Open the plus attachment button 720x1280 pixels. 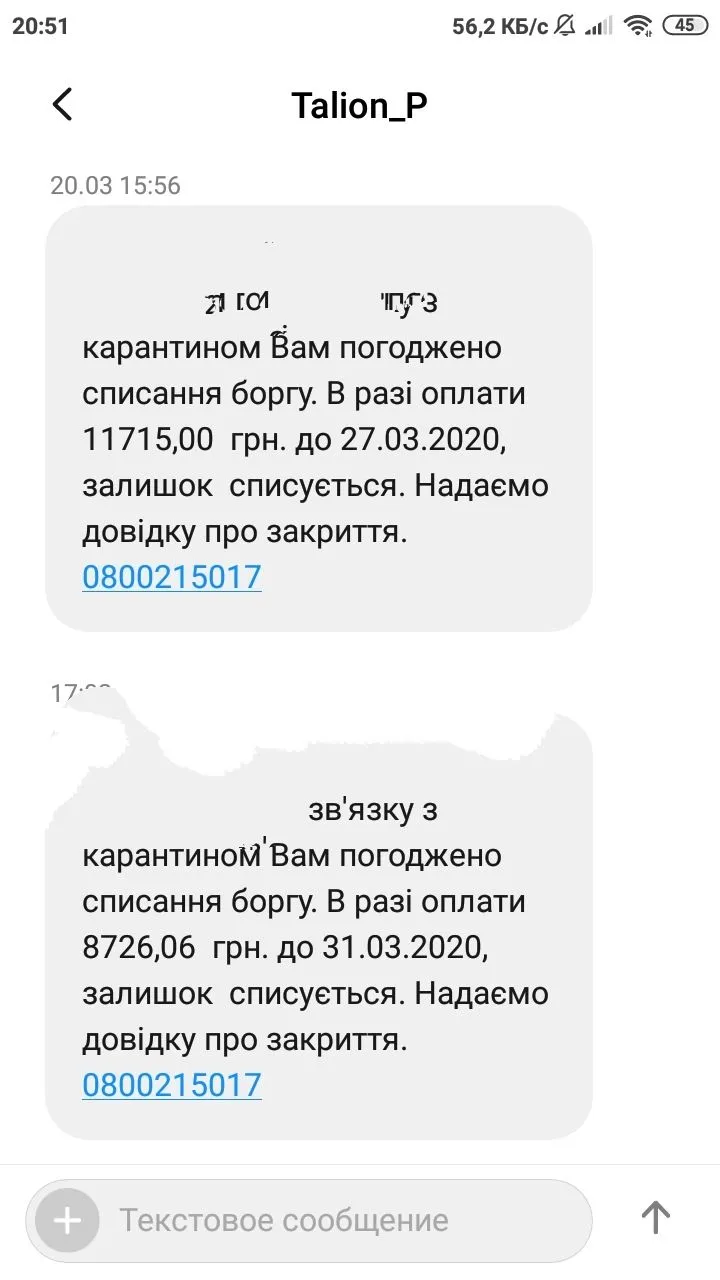pos(67,1221)
